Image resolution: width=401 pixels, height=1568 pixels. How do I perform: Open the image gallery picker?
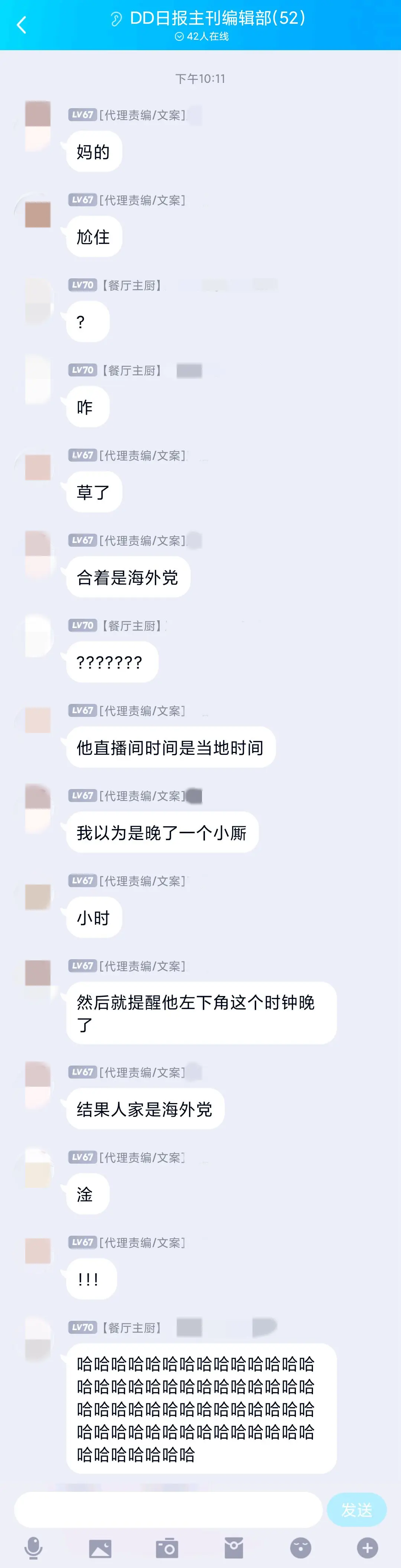100,1547
